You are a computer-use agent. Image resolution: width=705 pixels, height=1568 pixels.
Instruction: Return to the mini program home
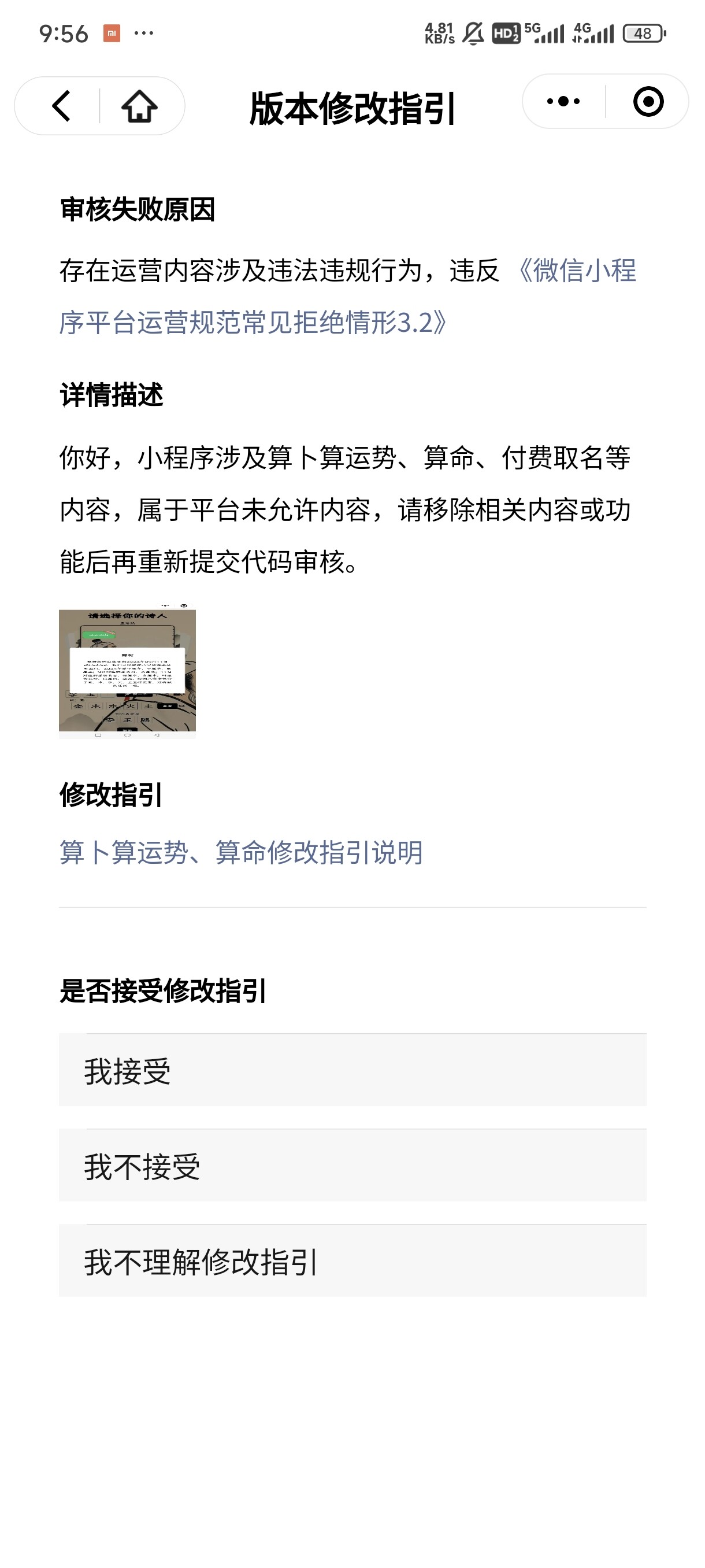pyautogui.click(x=139, y=106)
